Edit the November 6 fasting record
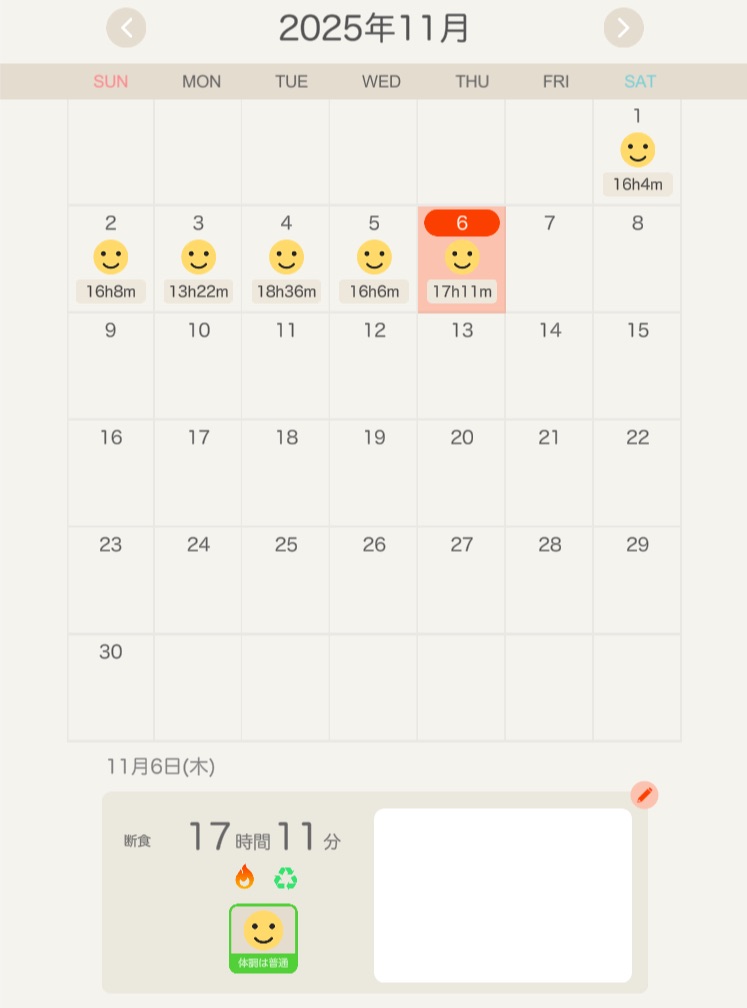Viewport: 747px width, 1008px height. click(x=644, y=796)
